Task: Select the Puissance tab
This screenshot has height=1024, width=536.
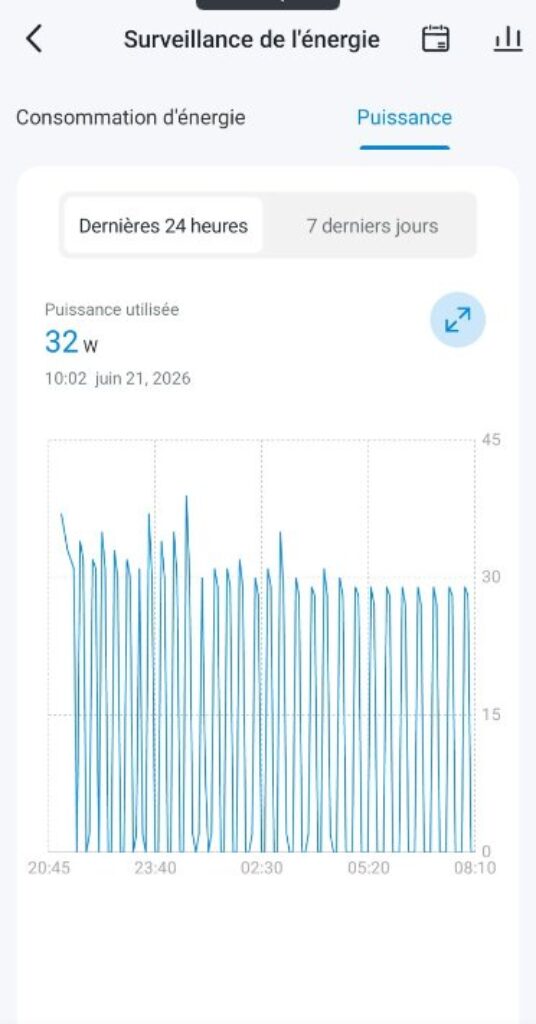Action: [x=404, y=118]
